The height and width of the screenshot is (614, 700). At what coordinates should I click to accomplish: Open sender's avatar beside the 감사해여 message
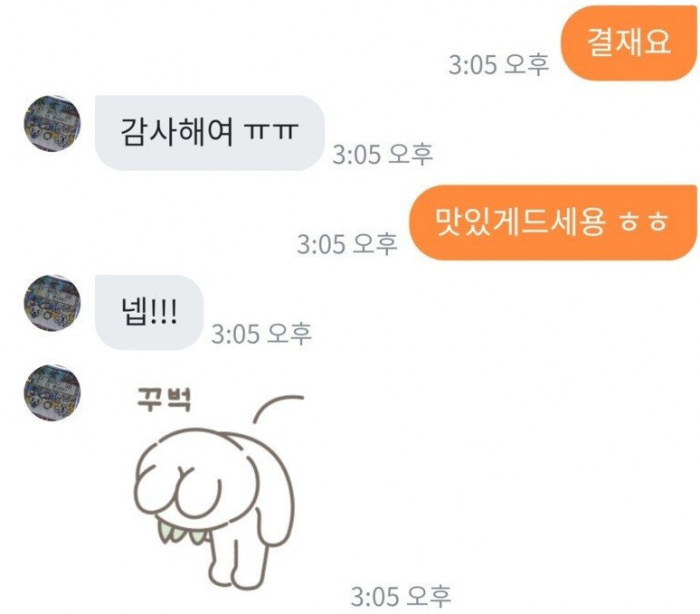[x=52, y=125]
